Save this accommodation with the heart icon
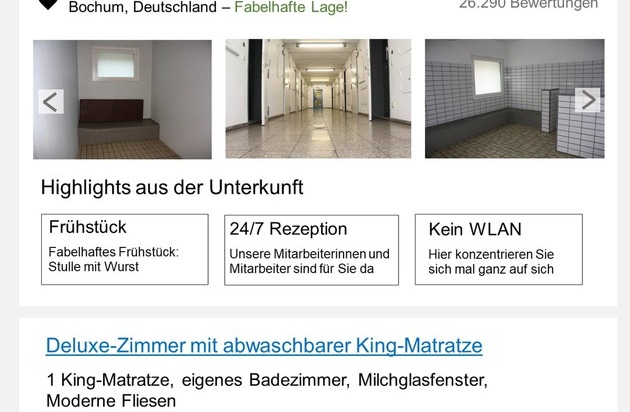This screenshot has width=630, height=412. click(x=48, y=4)
